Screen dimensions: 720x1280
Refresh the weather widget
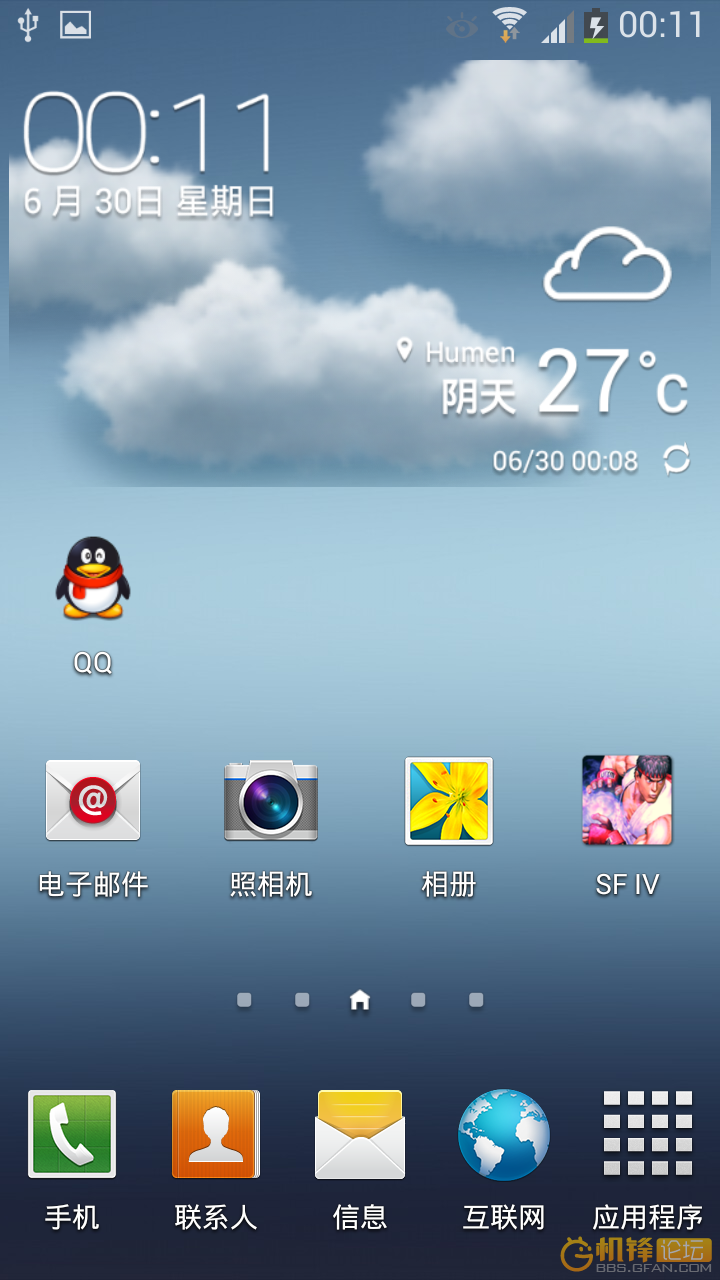677,460
